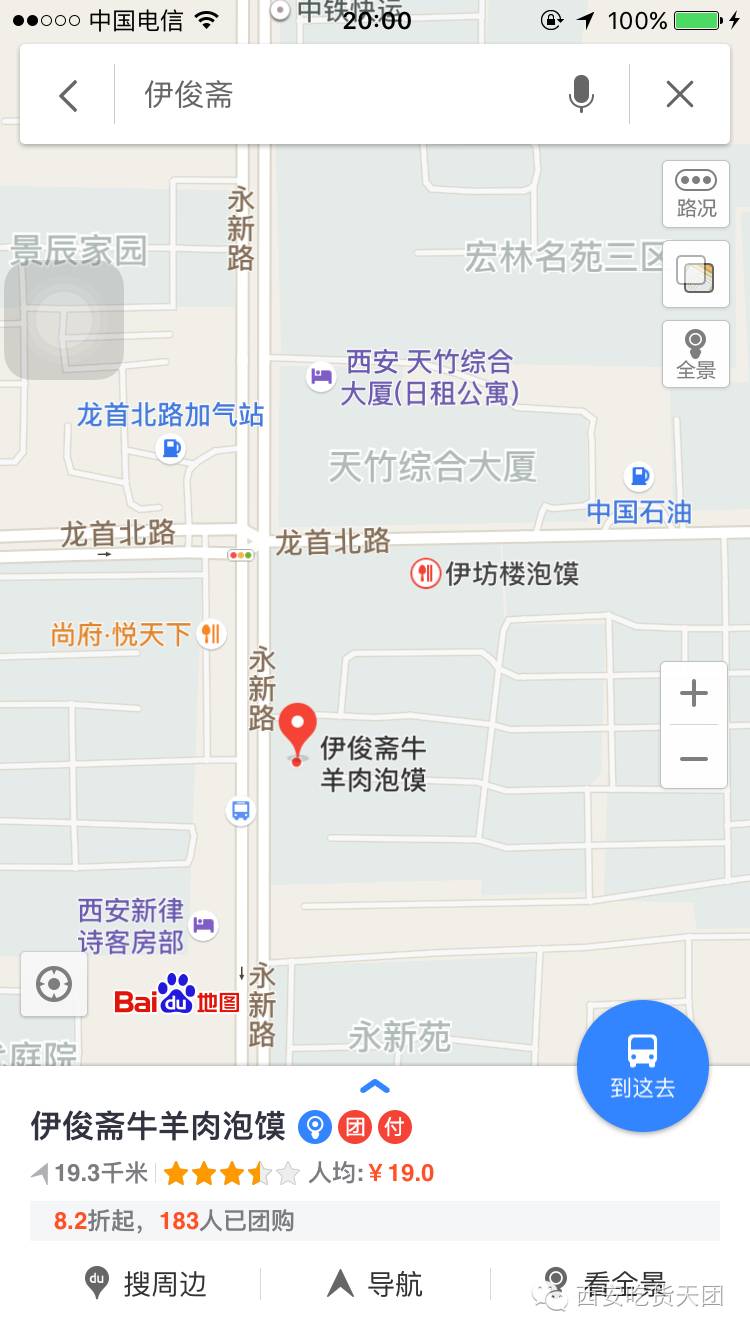Go back using the arrow in search bar
Image resolution: width=750 pixels, height=1334 pixels.
click(x=68, y=95)
